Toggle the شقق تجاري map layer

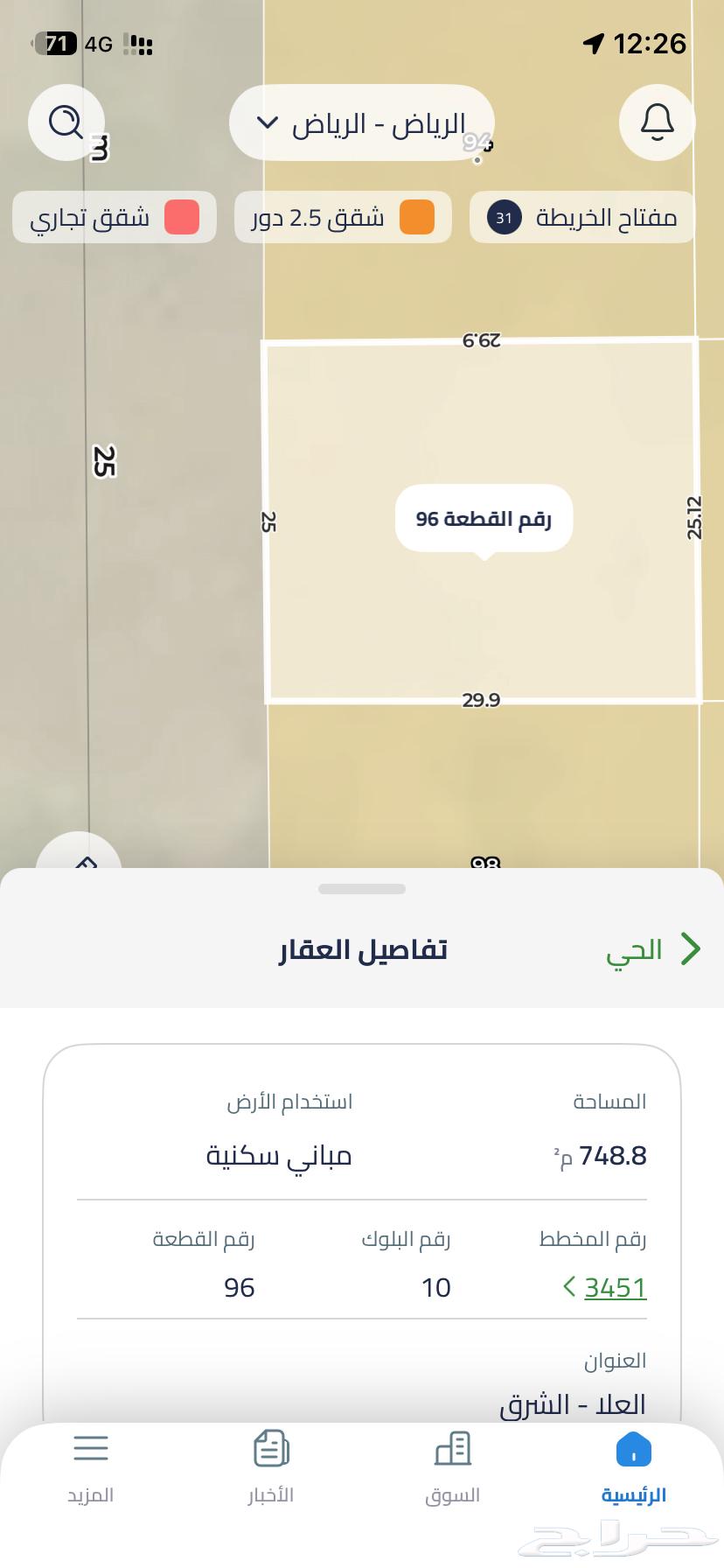114,217
